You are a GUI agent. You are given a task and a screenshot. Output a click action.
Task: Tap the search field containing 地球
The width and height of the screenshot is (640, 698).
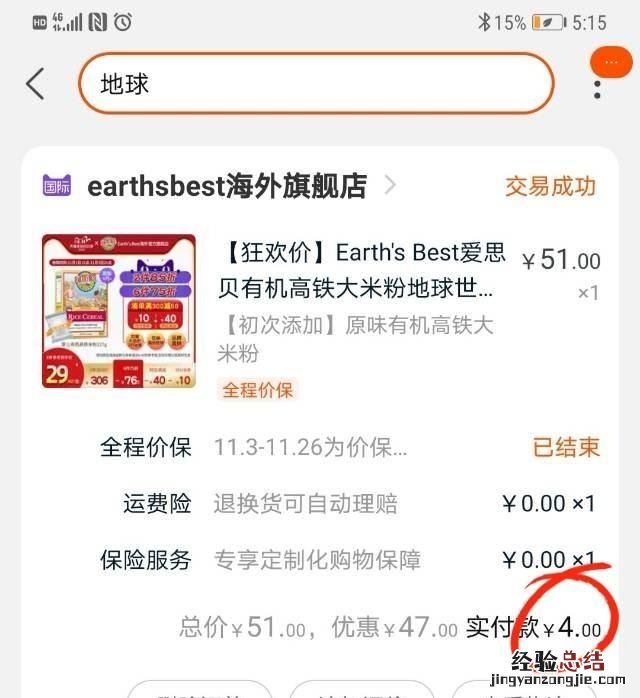click(315, 83)
